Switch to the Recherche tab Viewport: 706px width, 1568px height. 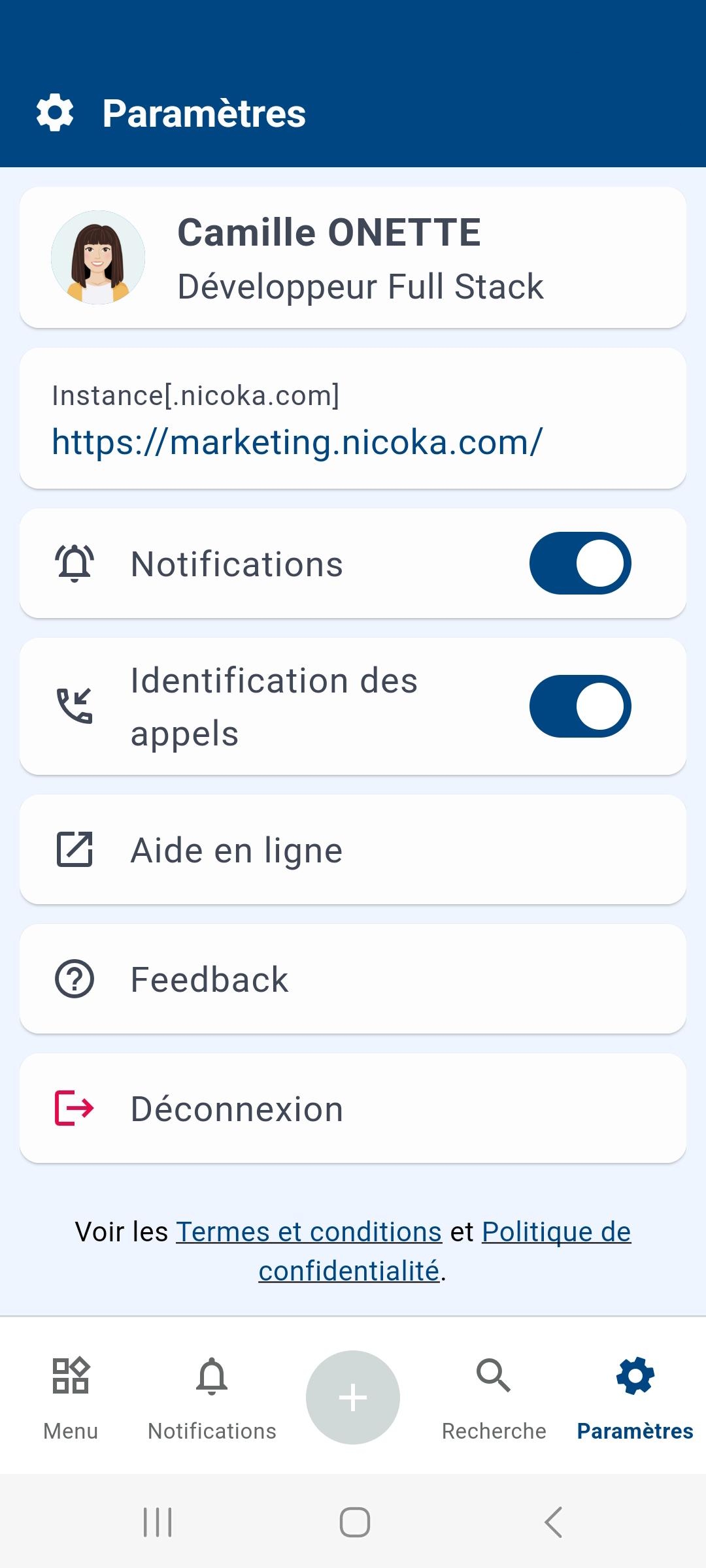coord(494,1397)
